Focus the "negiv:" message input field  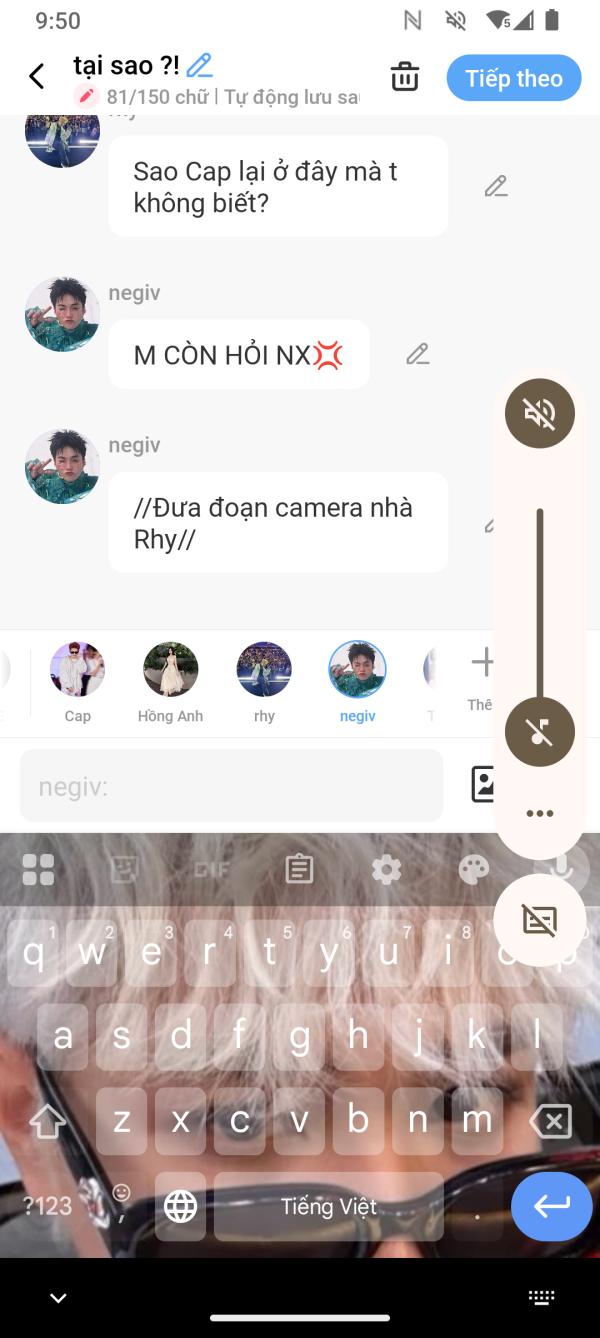[x=231, y=786]
